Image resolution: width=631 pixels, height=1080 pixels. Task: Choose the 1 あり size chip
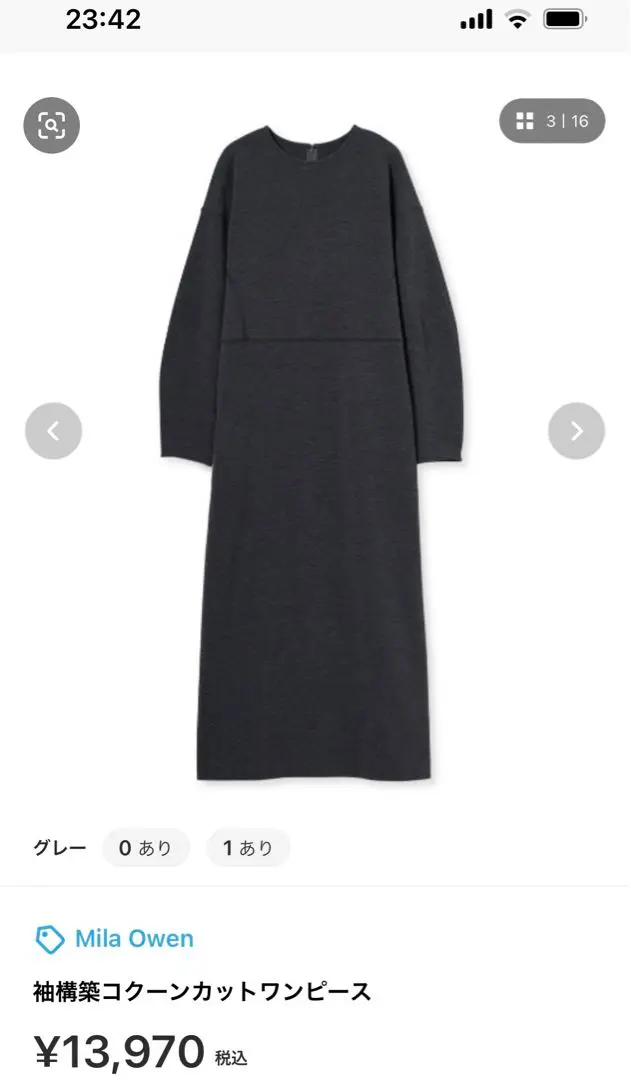point(247,848)
